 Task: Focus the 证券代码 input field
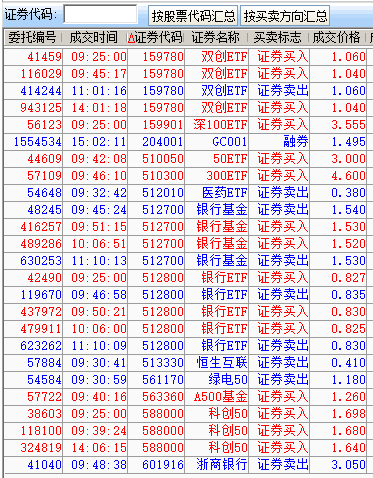(x=100, y=15)
